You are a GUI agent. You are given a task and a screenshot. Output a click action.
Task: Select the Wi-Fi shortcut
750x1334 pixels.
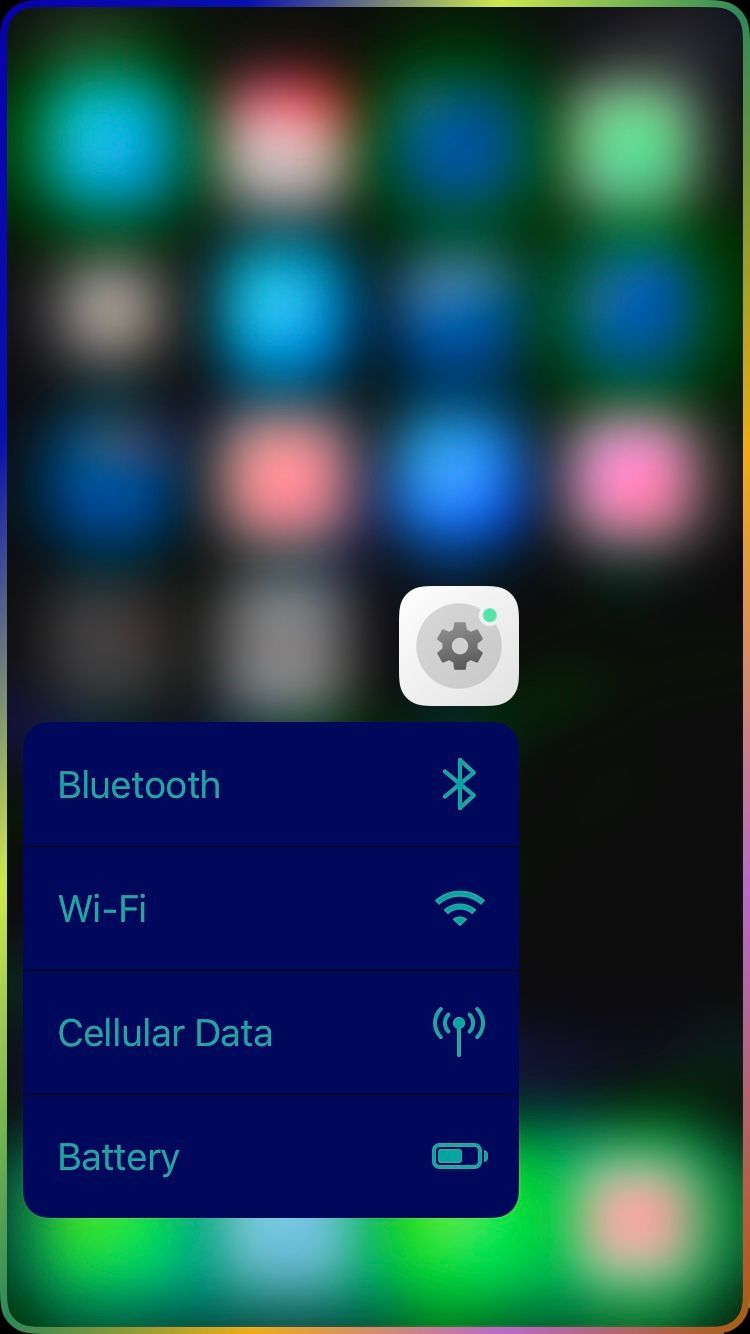coord(270,909)
